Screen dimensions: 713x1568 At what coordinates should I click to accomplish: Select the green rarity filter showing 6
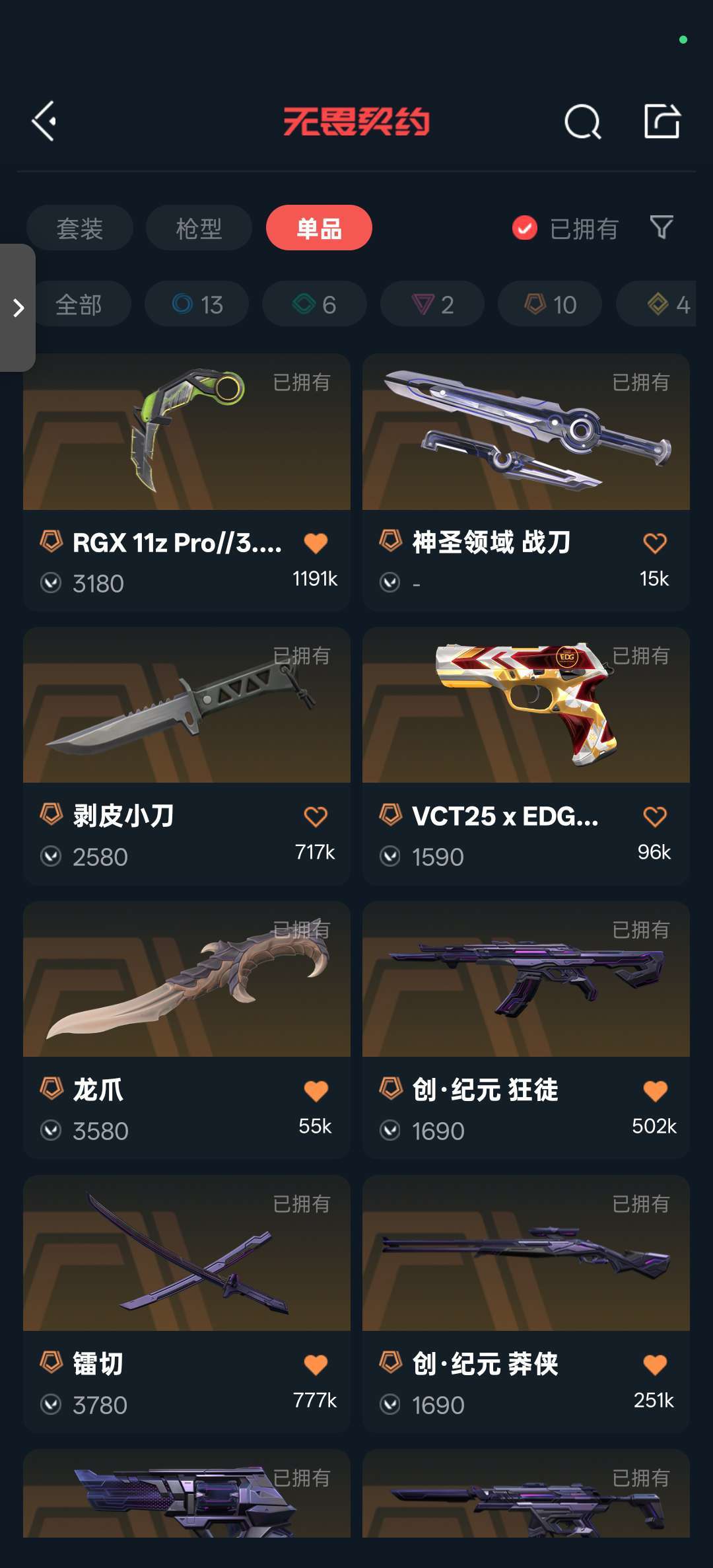314,304
